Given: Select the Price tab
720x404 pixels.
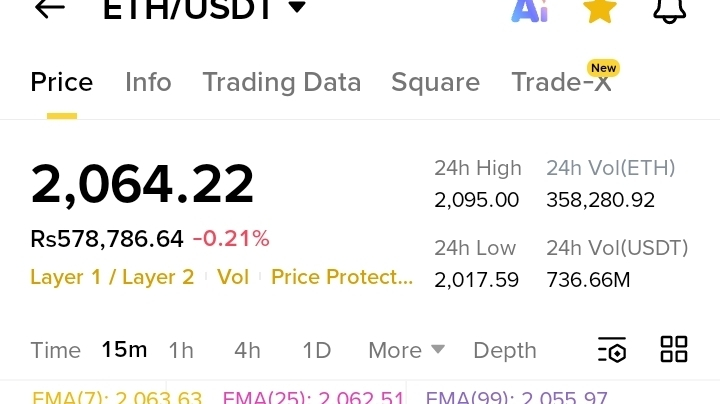Looking at the screenshot, I should click(62, 82).
